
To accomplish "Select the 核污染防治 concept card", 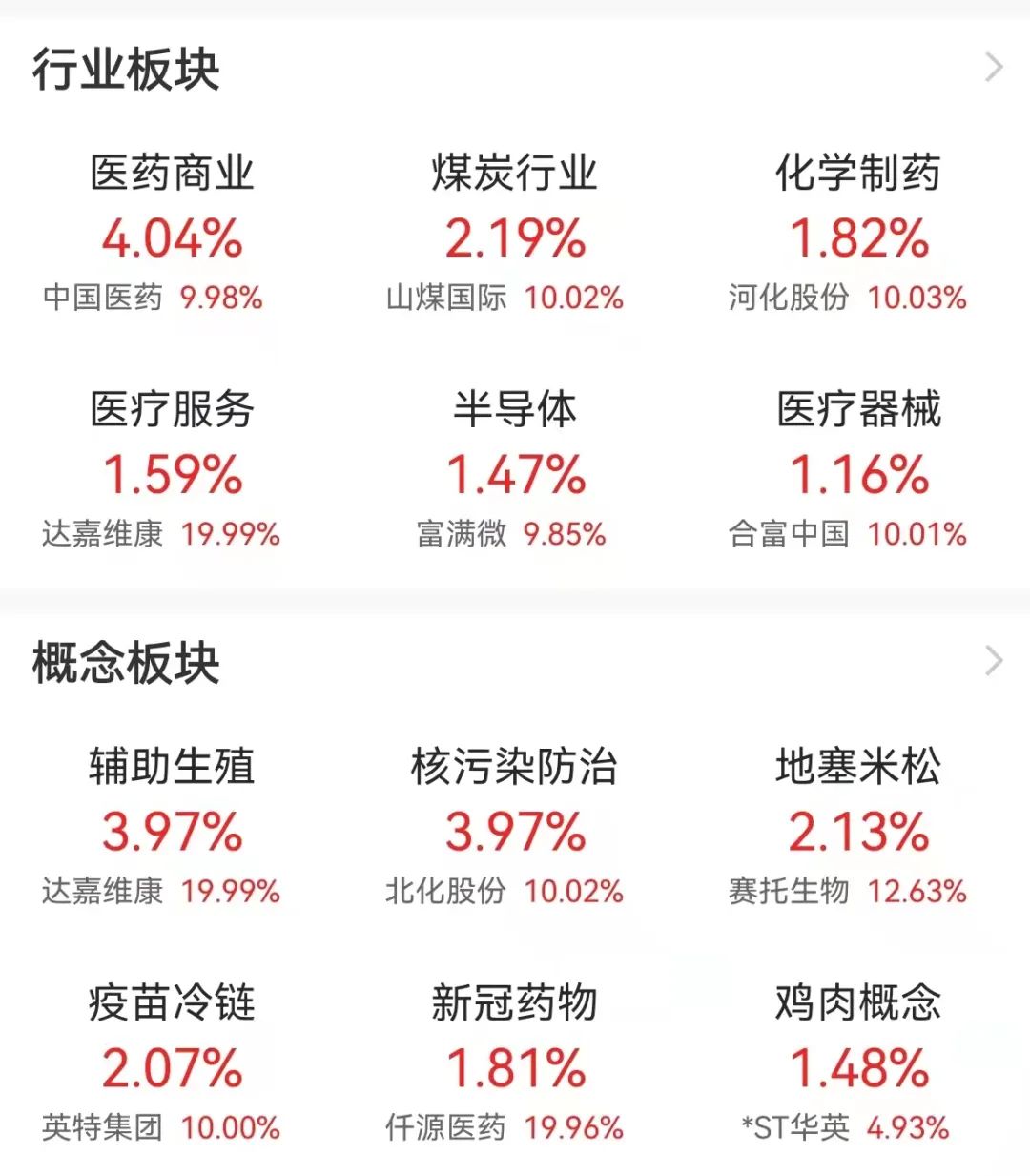I will [x=515, y=827].
